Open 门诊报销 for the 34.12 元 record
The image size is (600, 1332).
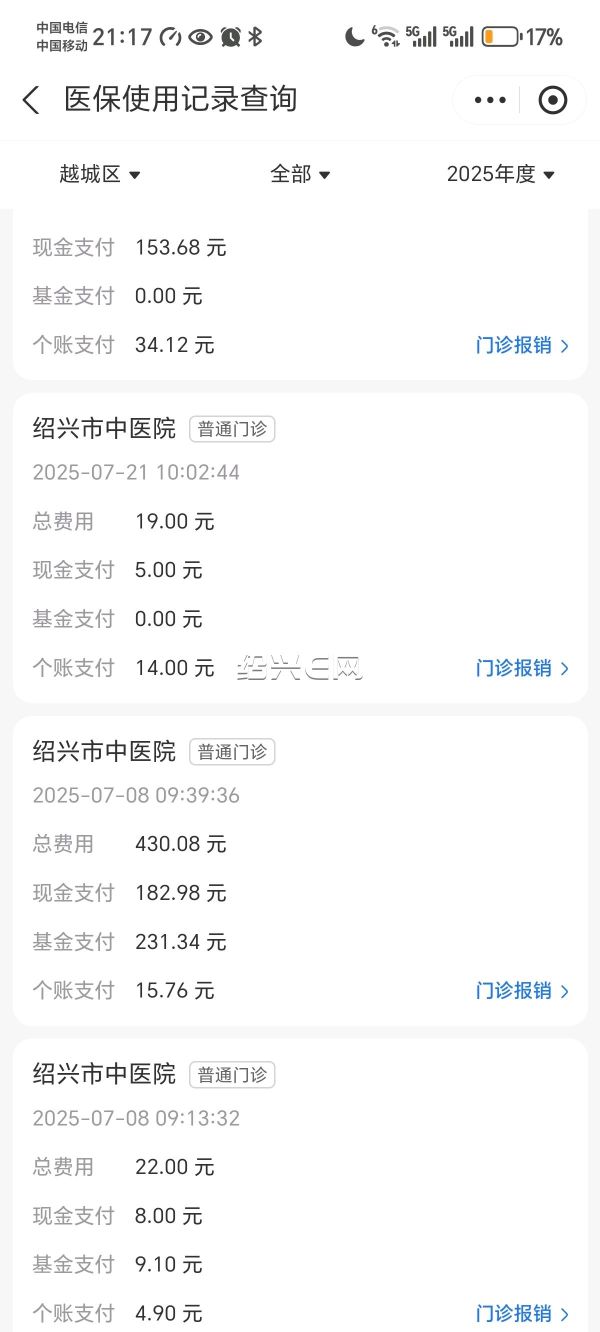pyautogui.click(x=522, y=345)
